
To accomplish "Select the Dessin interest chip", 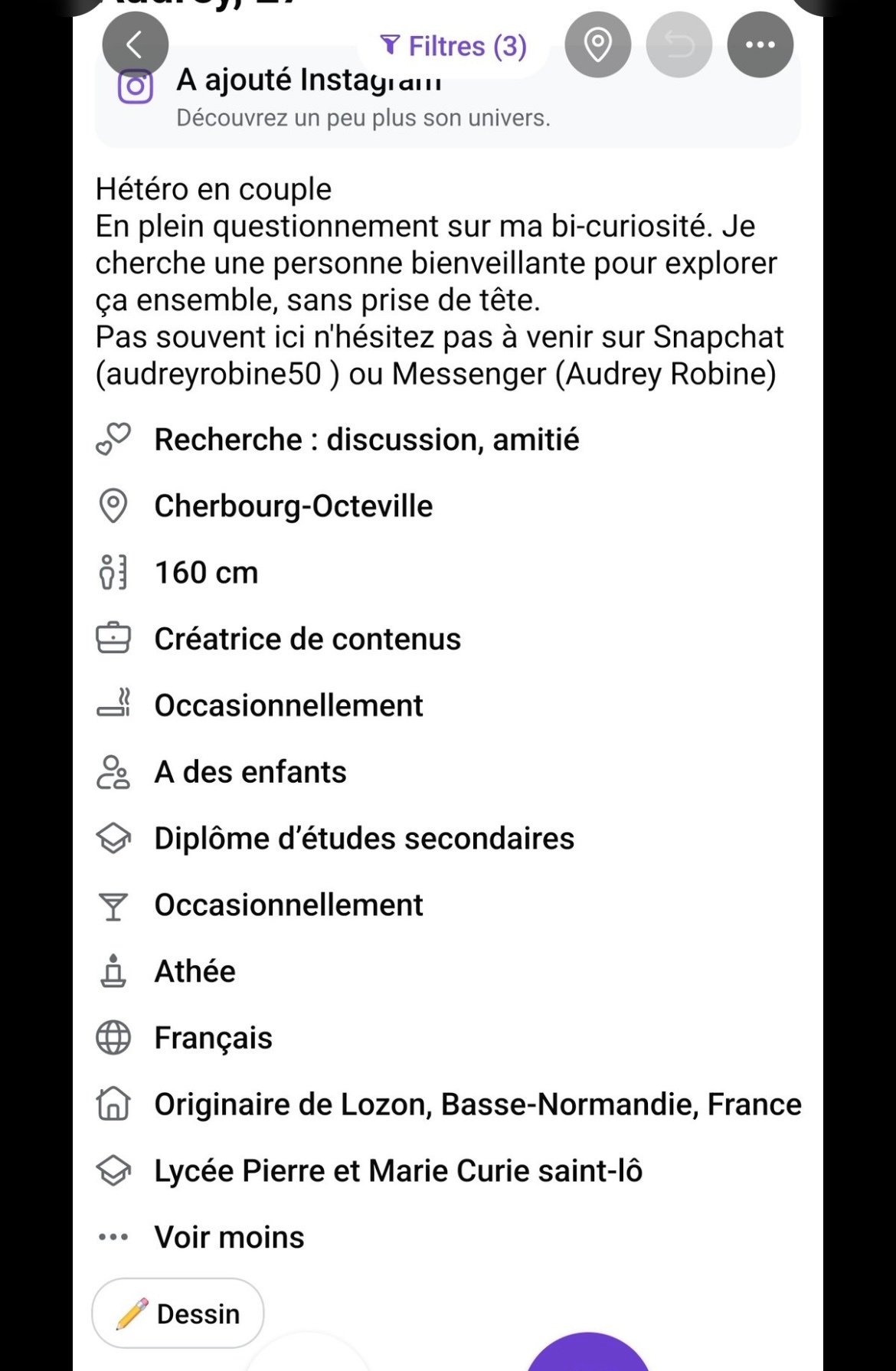I will pos(178,1314).
